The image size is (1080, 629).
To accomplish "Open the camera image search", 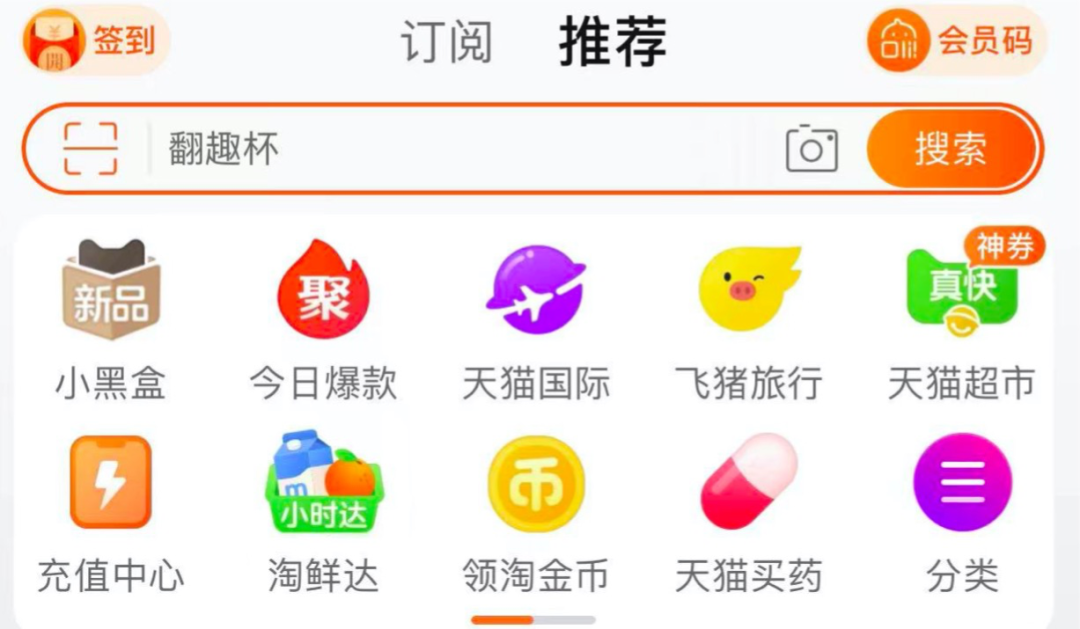I will coord(811,150).
